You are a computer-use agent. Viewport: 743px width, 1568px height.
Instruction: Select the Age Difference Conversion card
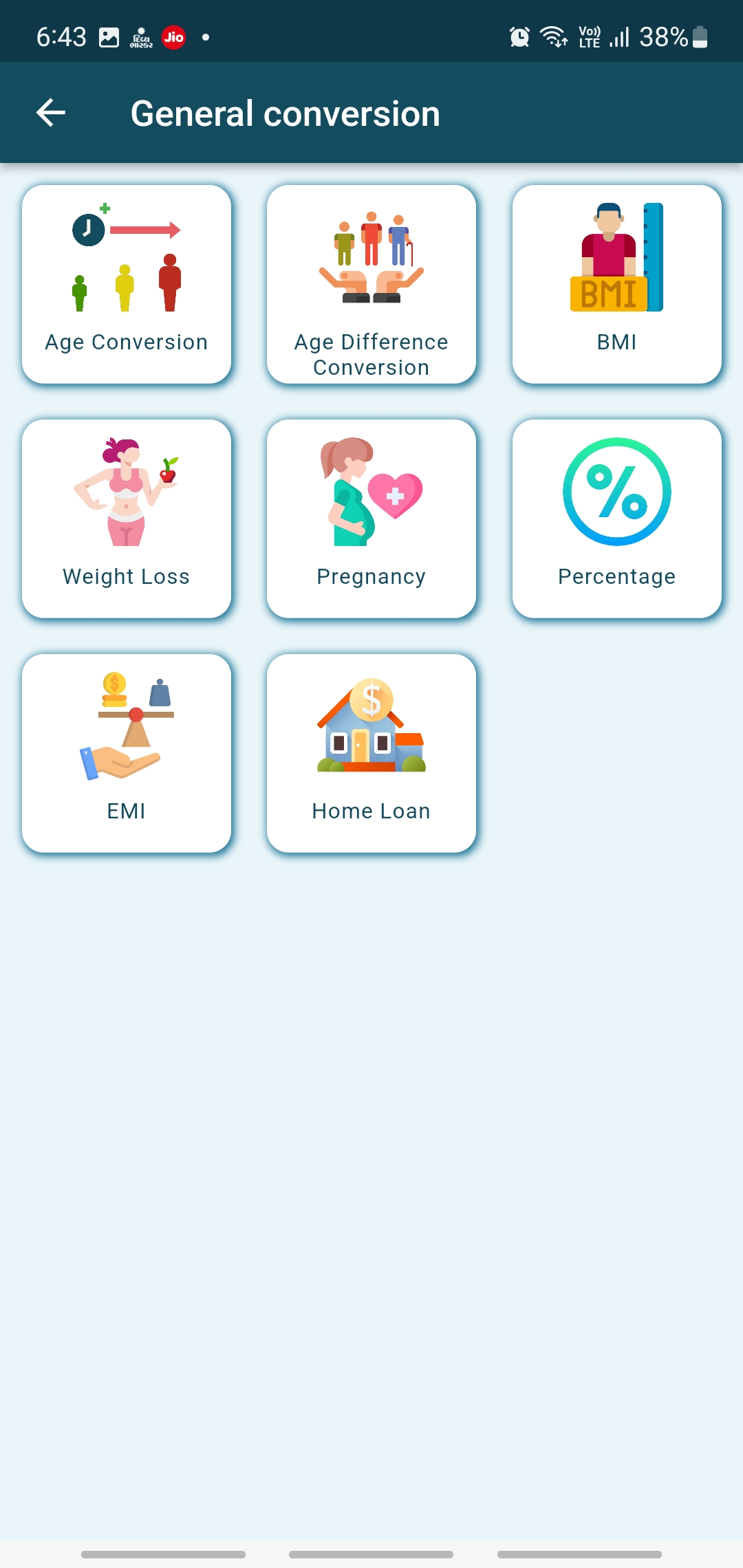(371, 284)
